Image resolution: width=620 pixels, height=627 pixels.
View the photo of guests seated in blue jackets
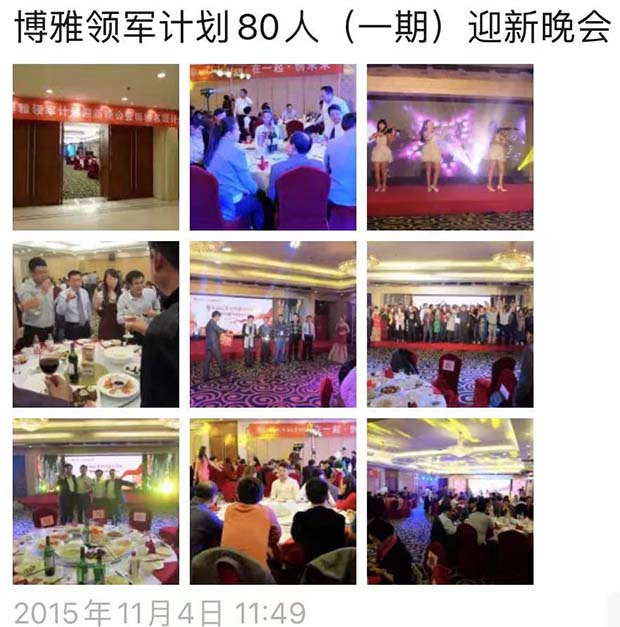273,148
